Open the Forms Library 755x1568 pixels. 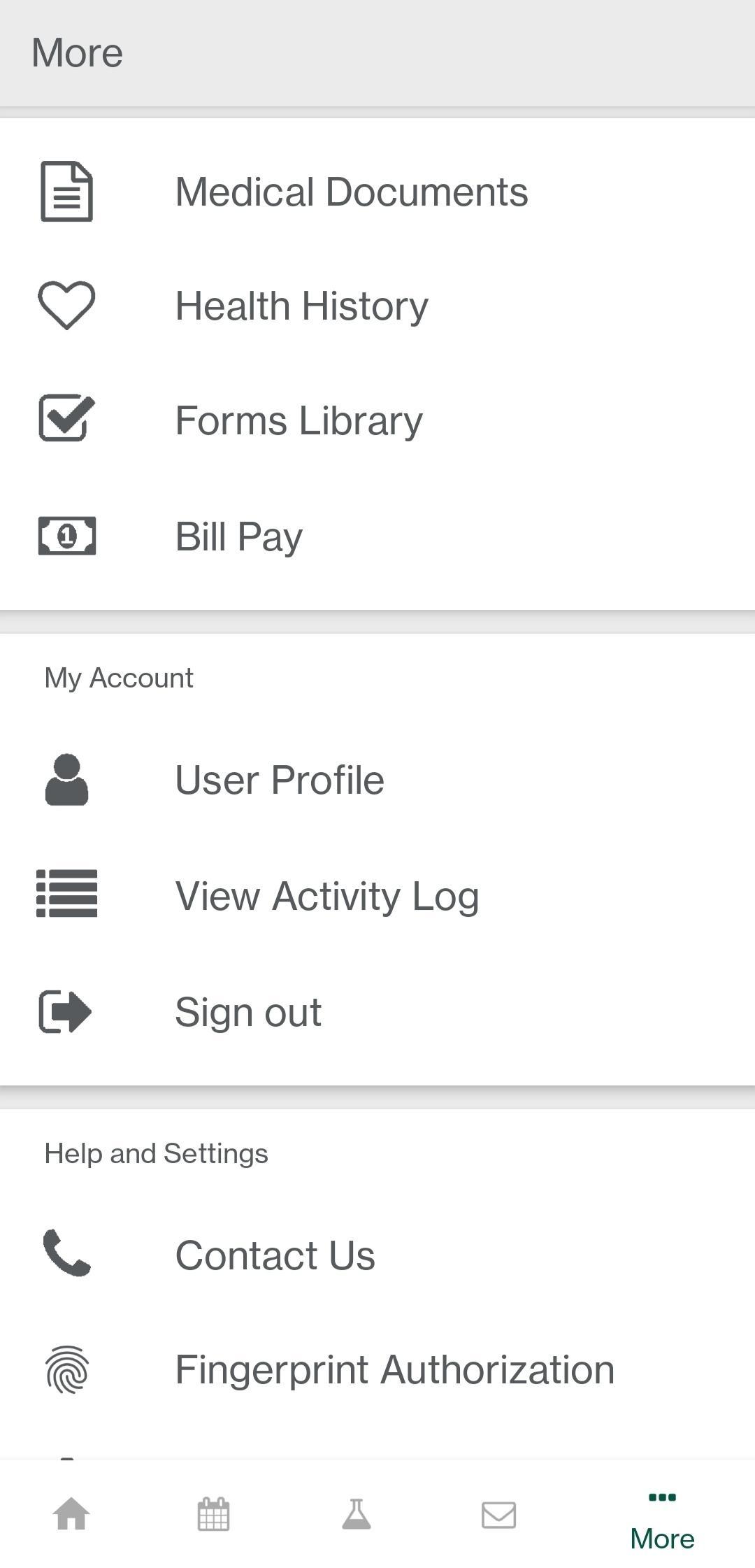(x=299, y=420)
